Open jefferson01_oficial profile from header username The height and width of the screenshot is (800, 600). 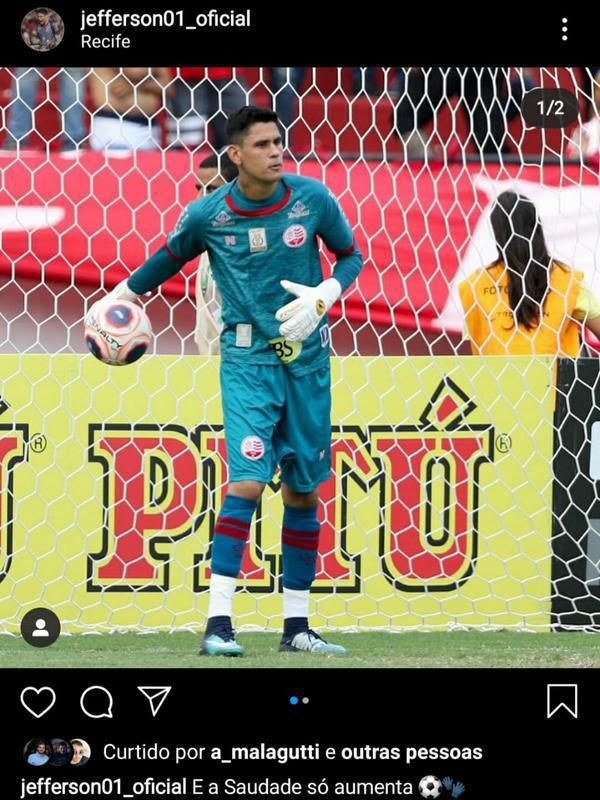pyautogui.click(x=165, y=18)
